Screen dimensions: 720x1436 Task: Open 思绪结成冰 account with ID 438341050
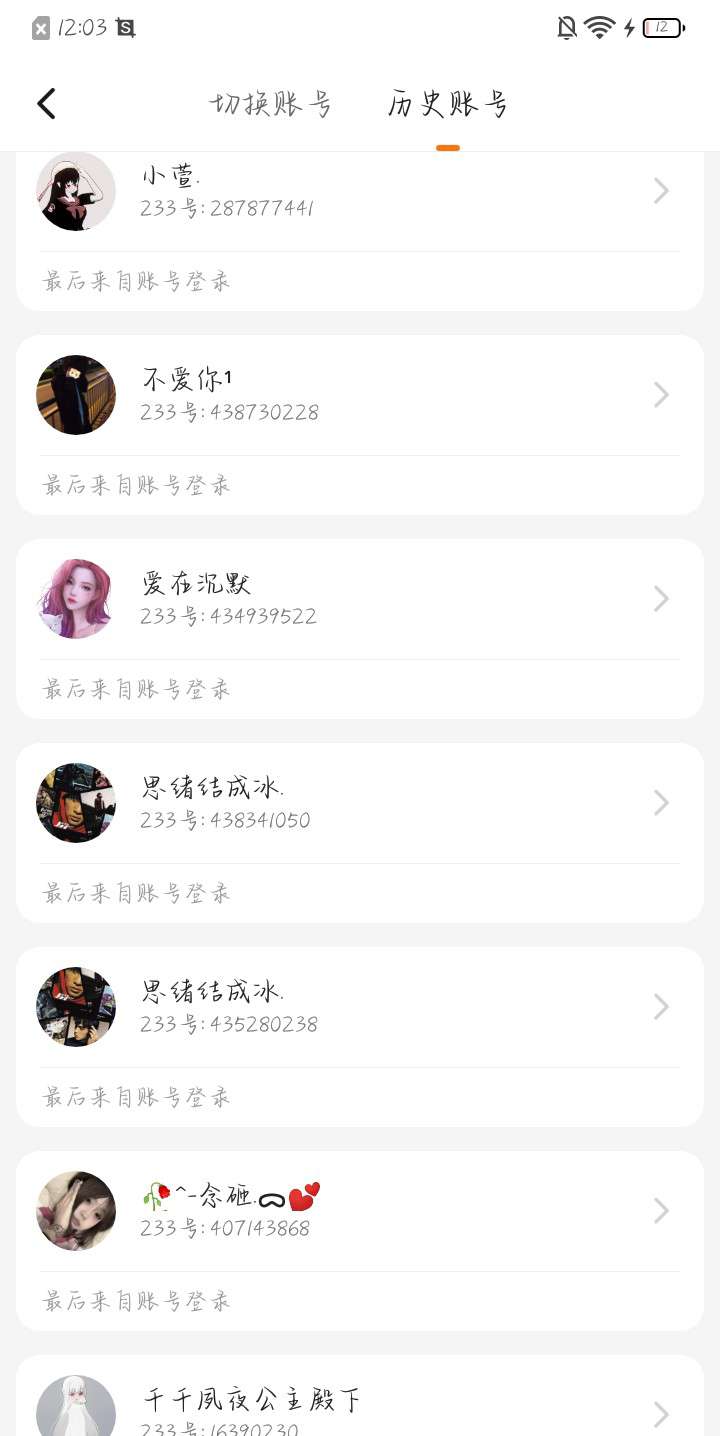[x=360, y=803]
